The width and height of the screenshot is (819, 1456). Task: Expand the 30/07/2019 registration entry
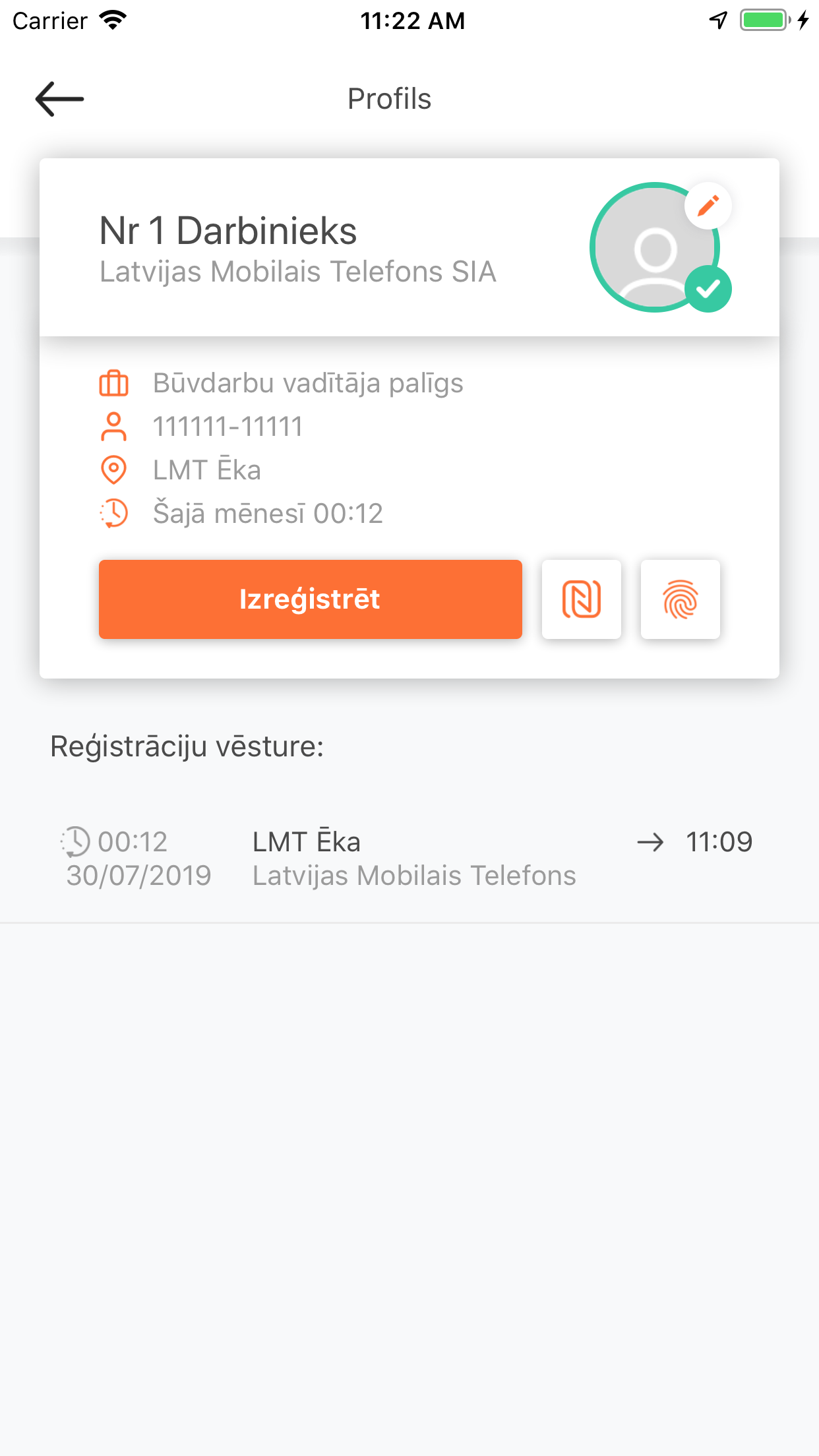(x=409, y=857)
